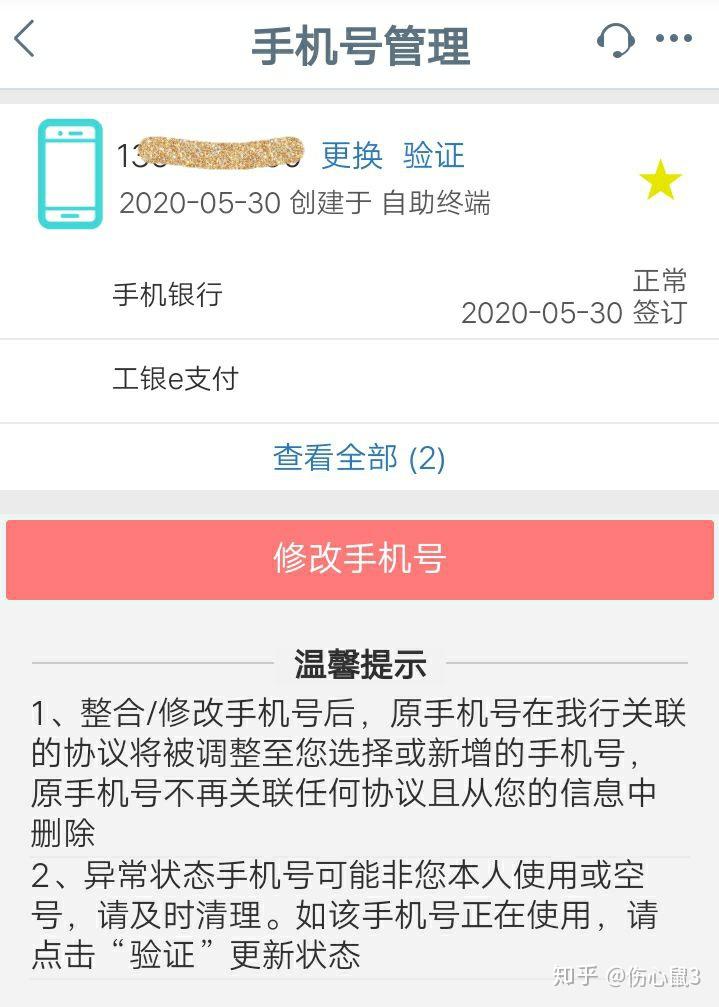Open the 手机银行 row
719x1007 pixels.
(359, 296)
